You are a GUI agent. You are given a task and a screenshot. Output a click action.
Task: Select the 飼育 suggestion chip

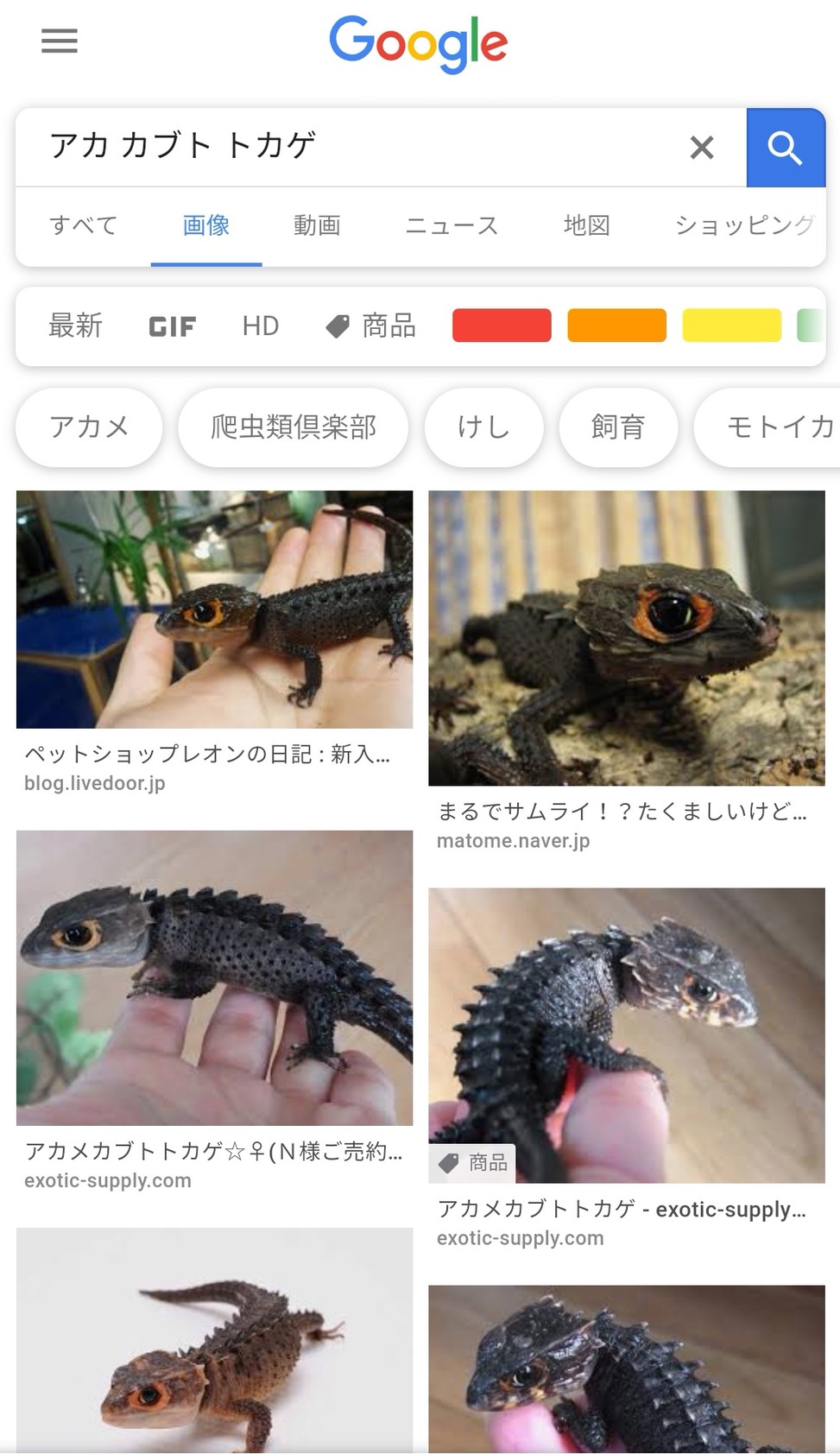618,427
